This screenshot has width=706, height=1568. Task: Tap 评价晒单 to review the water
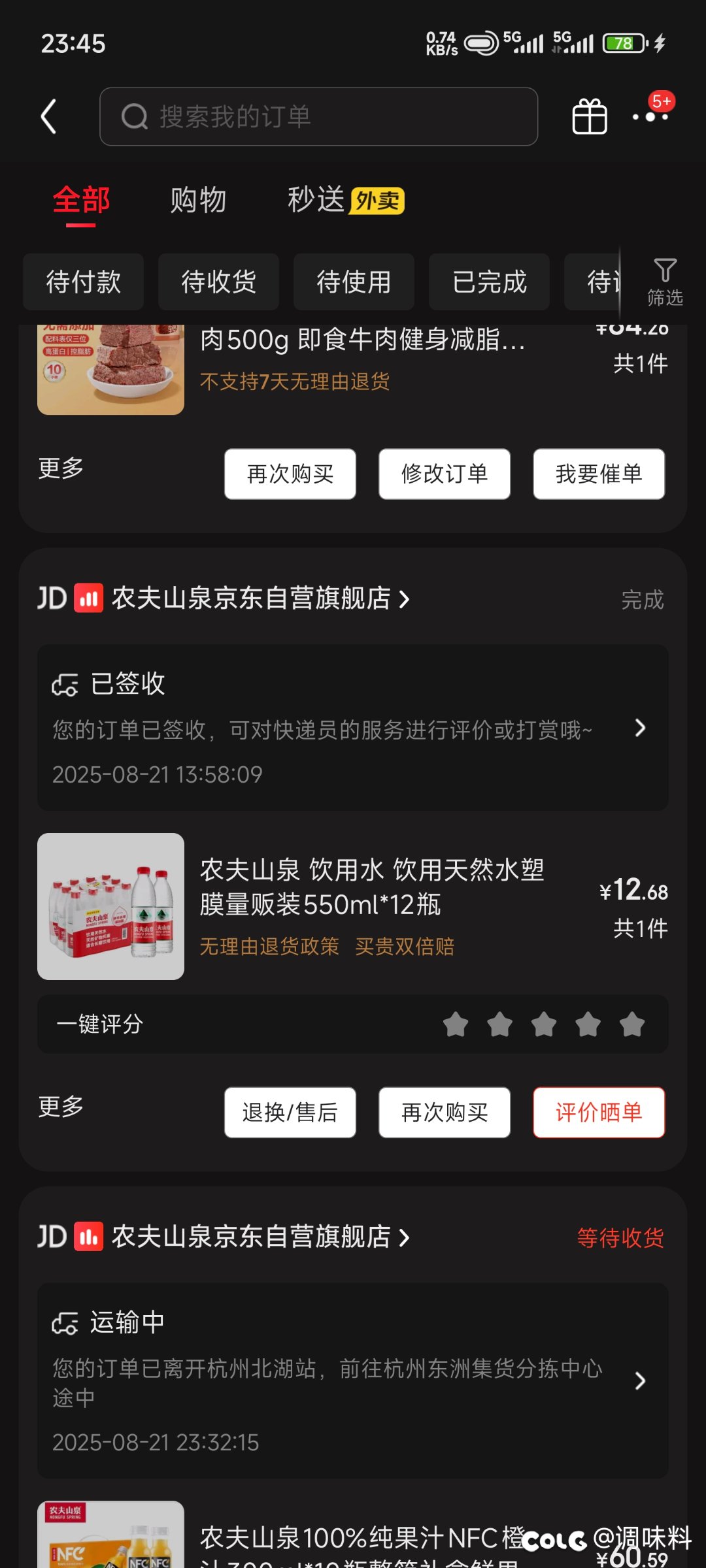(599, 1113)
